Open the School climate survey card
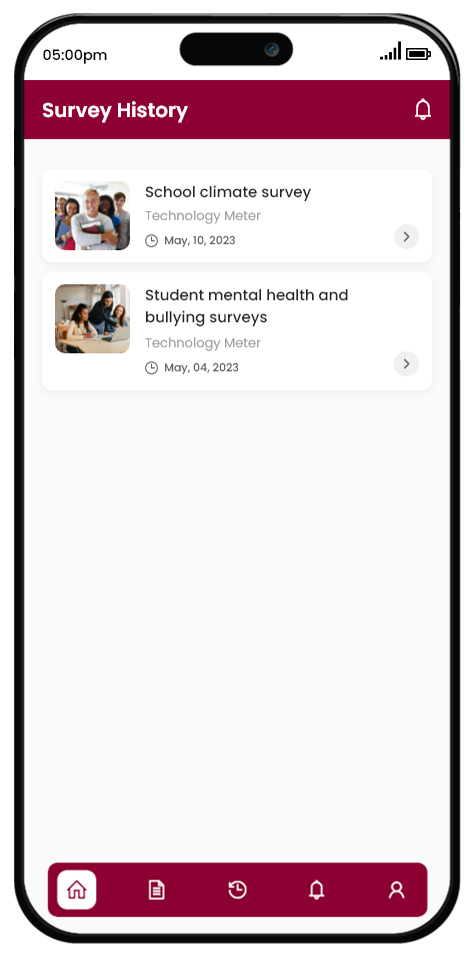Screen dimensions: 475x960 237,216
